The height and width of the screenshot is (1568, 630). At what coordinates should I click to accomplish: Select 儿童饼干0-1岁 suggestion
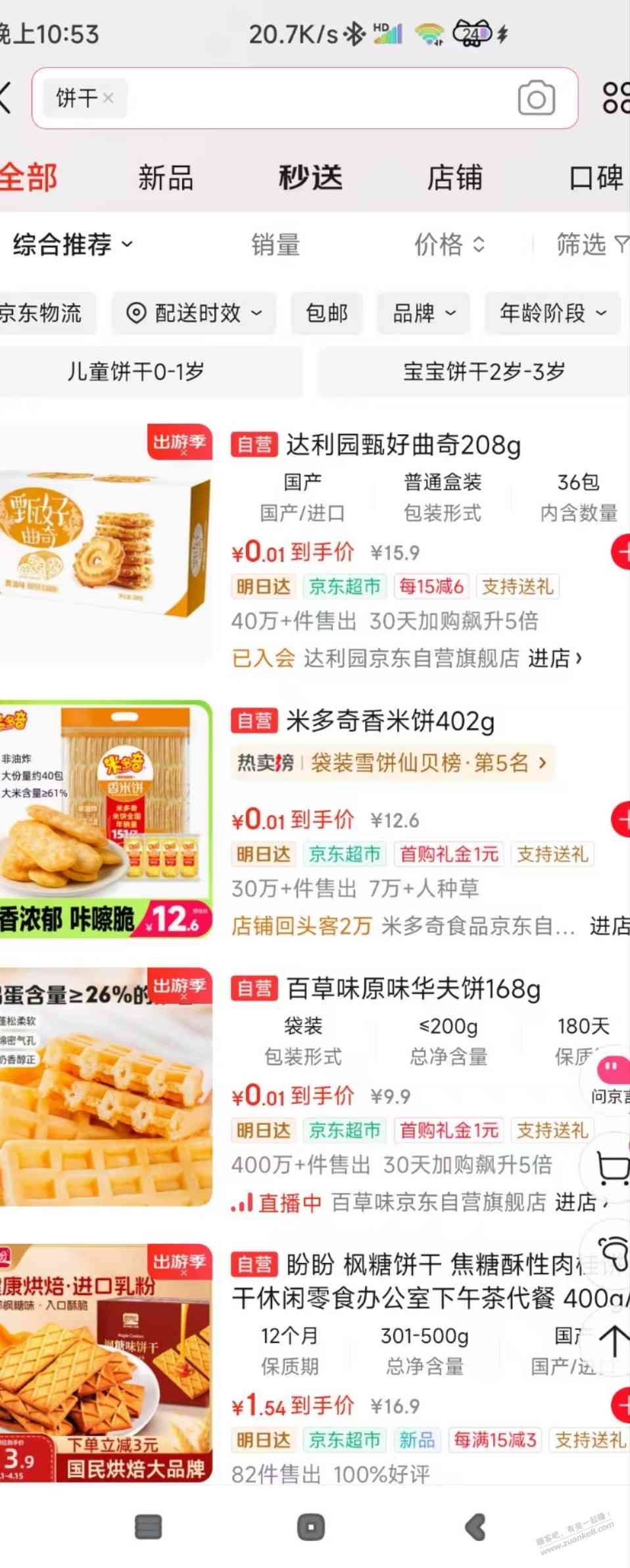pos(136,372)
